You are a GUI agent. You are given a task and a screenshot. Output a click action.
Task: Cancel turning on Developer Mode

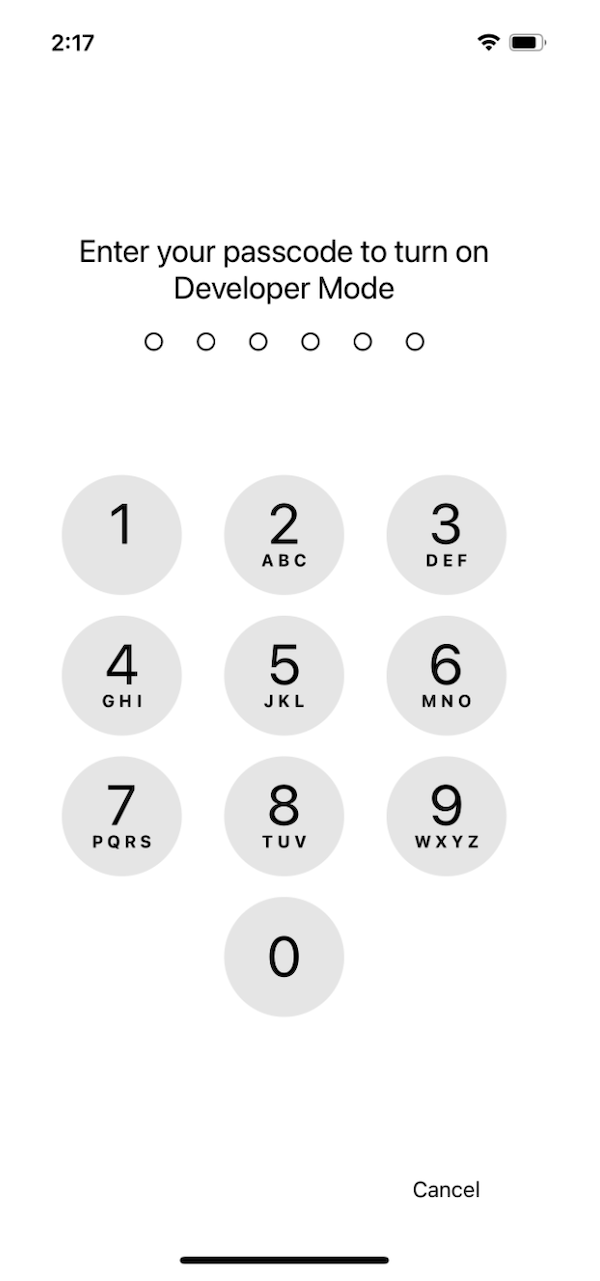pos(446,1190)
